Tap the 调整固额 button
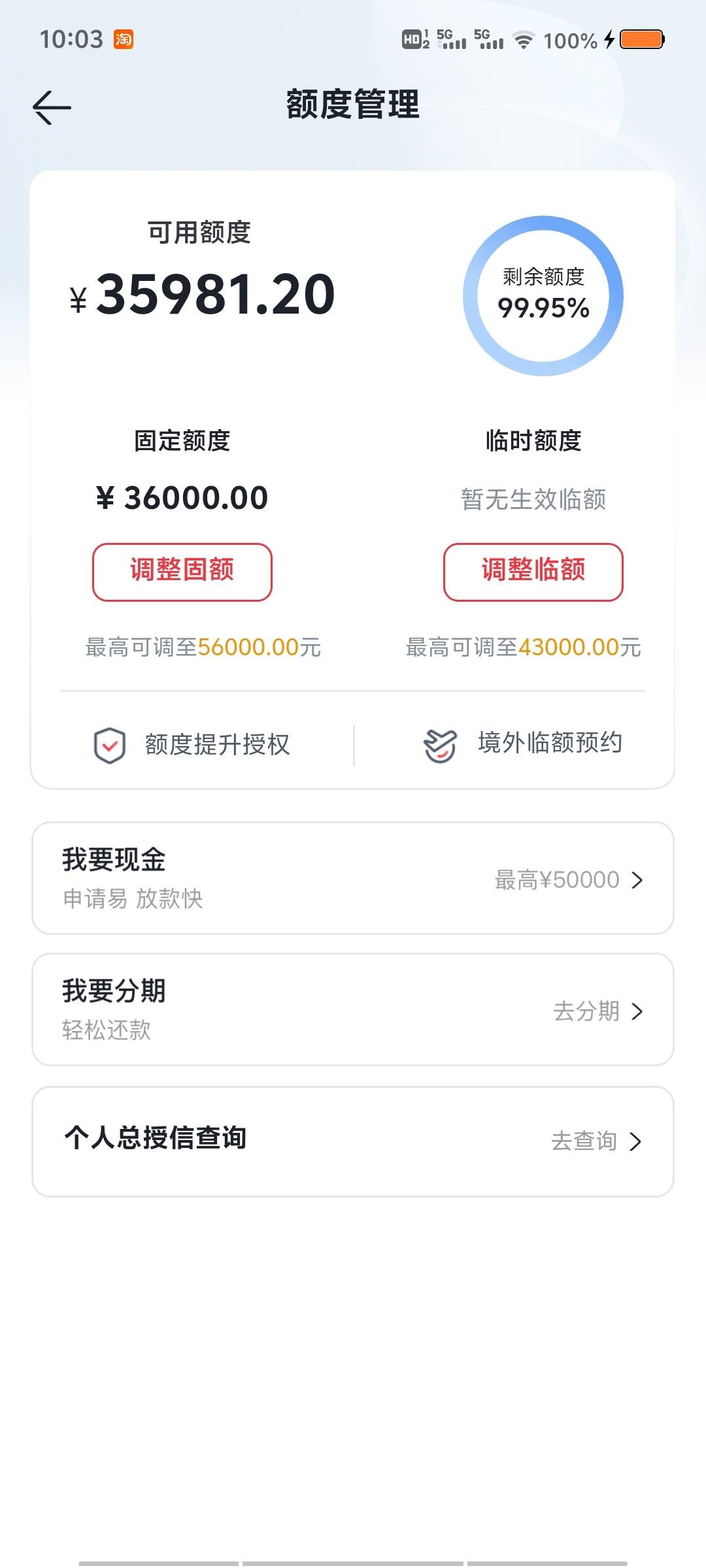The width and height of the screenshot is (706, 1568). 182,572
